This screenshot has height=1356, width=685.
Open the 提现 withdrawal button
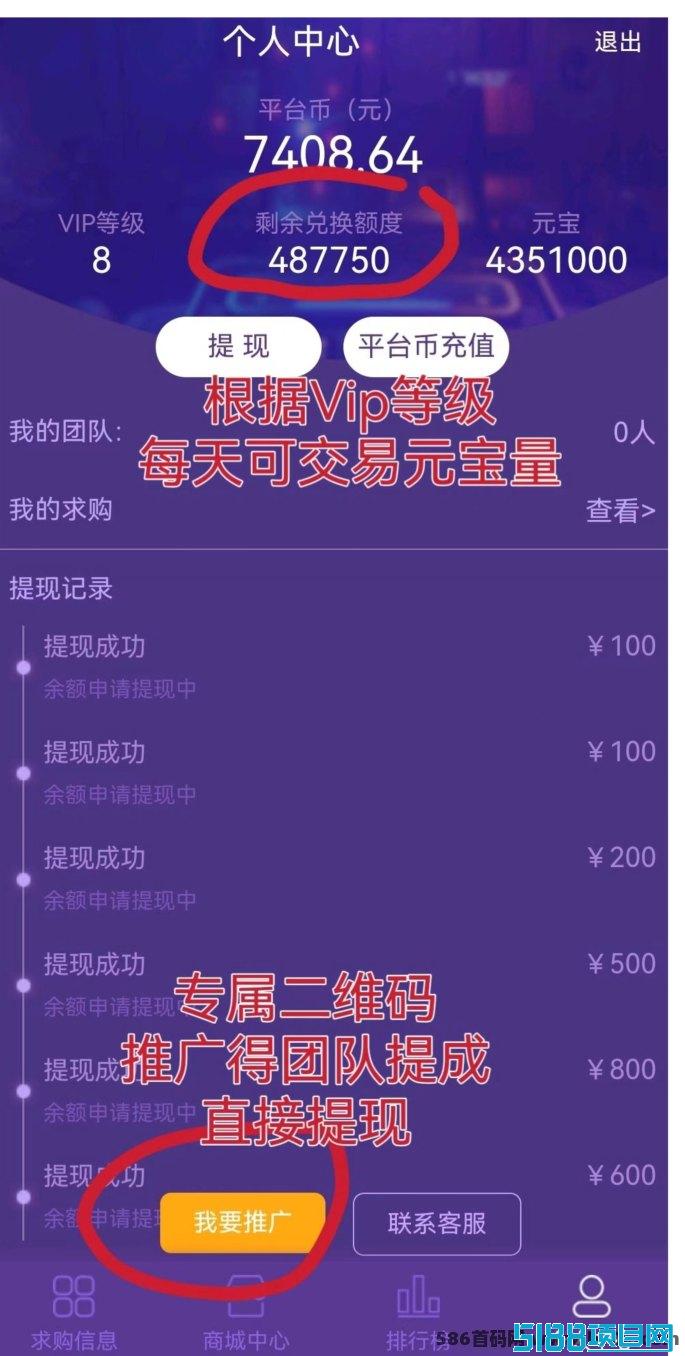(238, 347)
